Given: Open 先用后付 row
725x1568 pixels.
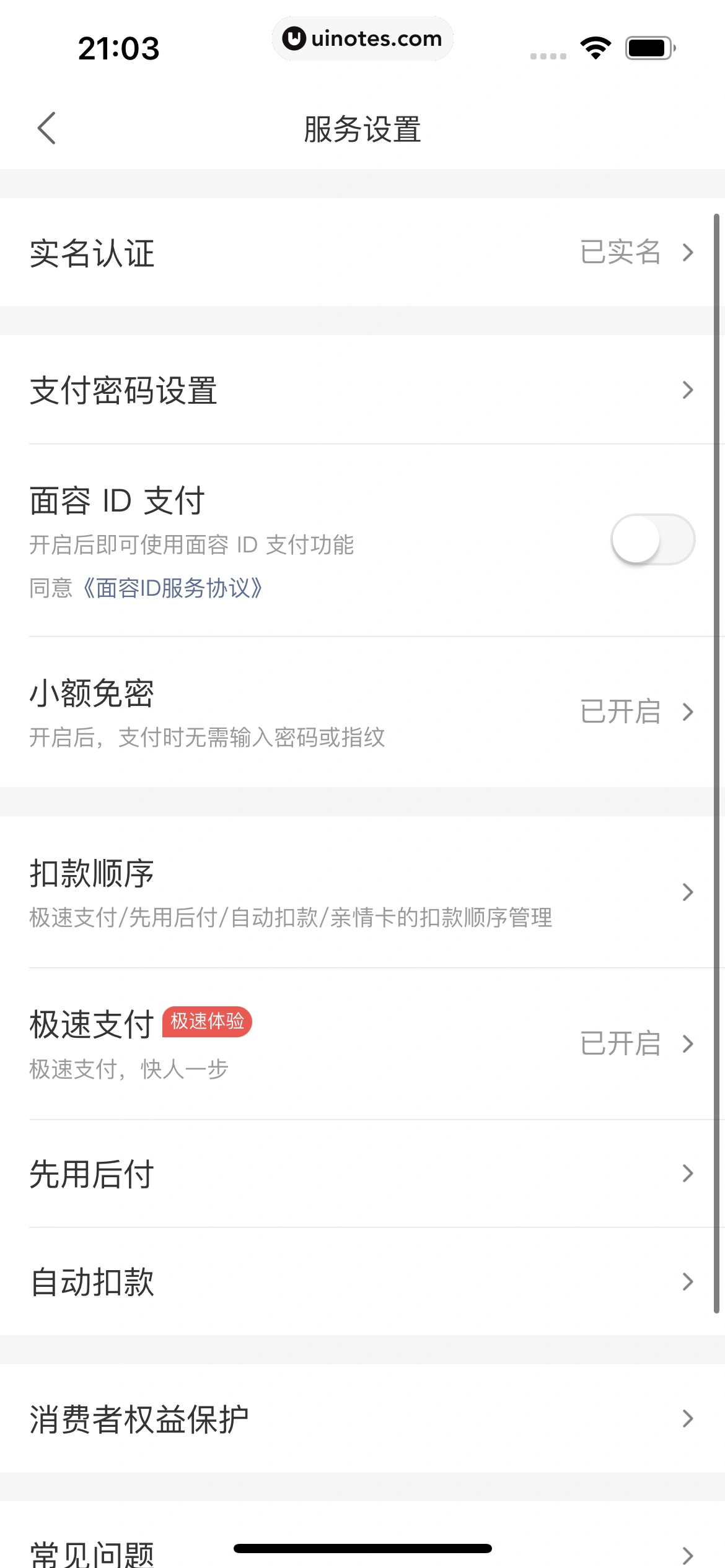Looking at the screenshot, I should (x=362, y=1174).
